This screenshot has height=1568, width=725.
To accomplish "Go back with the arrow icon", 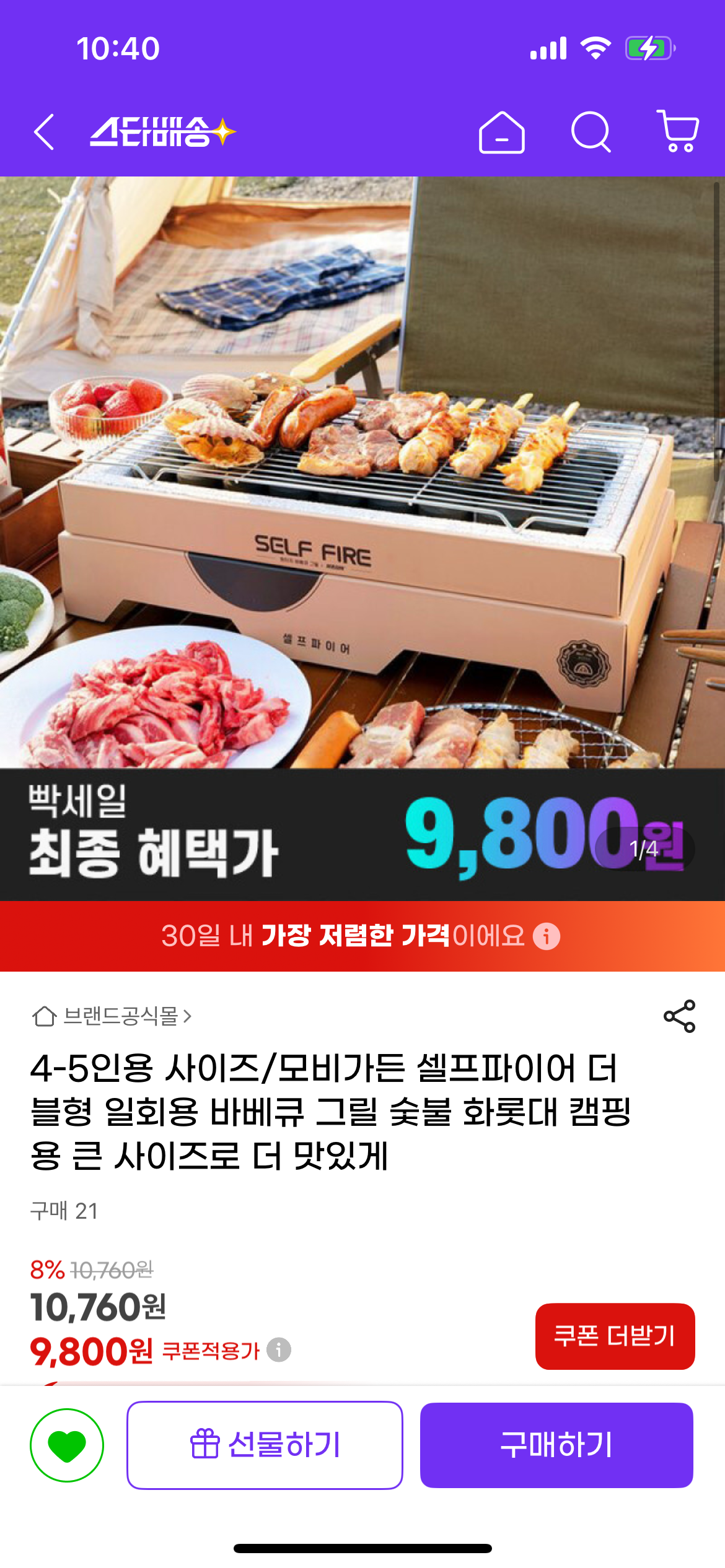I will (45, 132).
